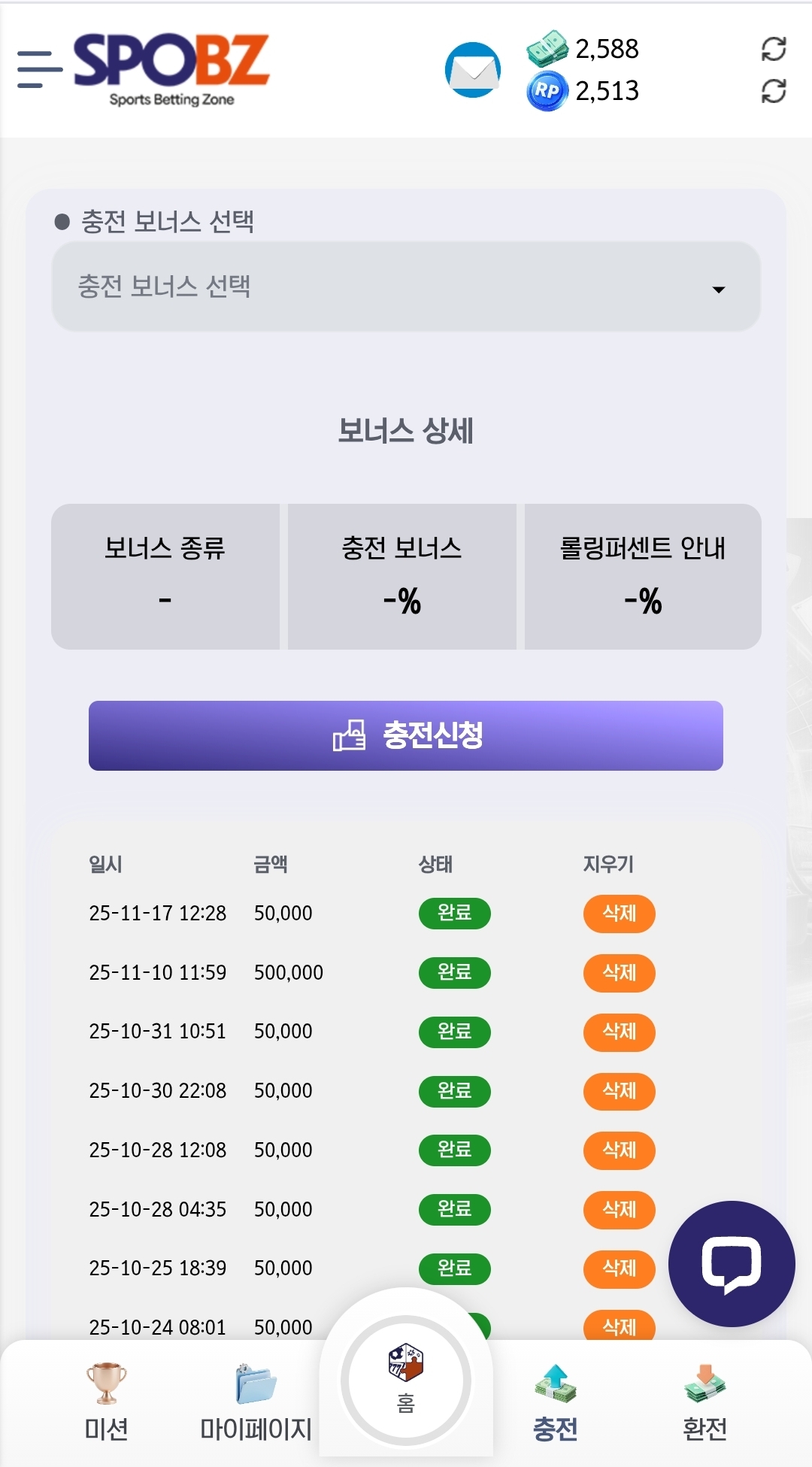Viewport: 812px width, 1467px height.
Task: Delete the 25-11-17 12:28 record
Action: click(x=619, y=914)
